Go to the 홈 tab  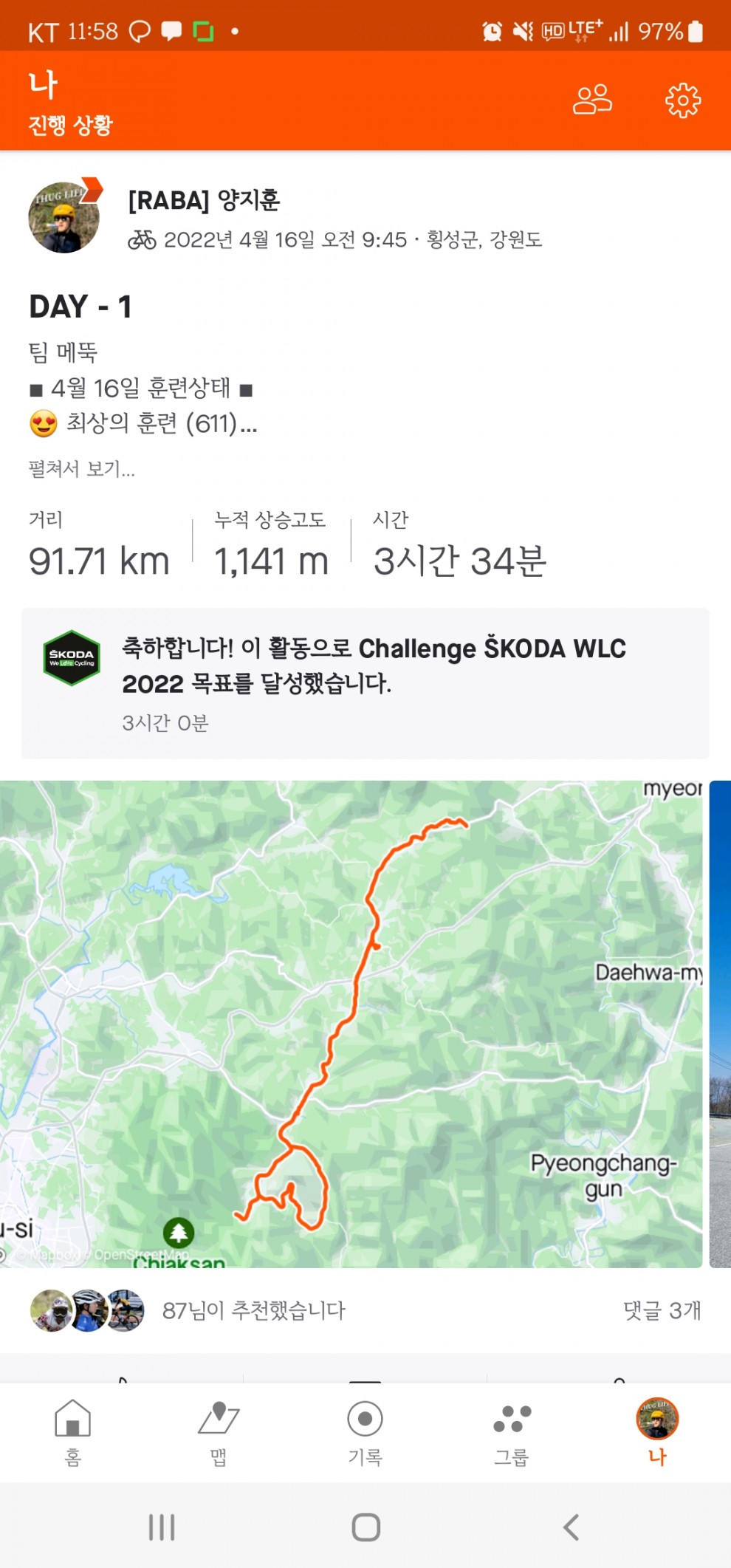(72, 1433)
